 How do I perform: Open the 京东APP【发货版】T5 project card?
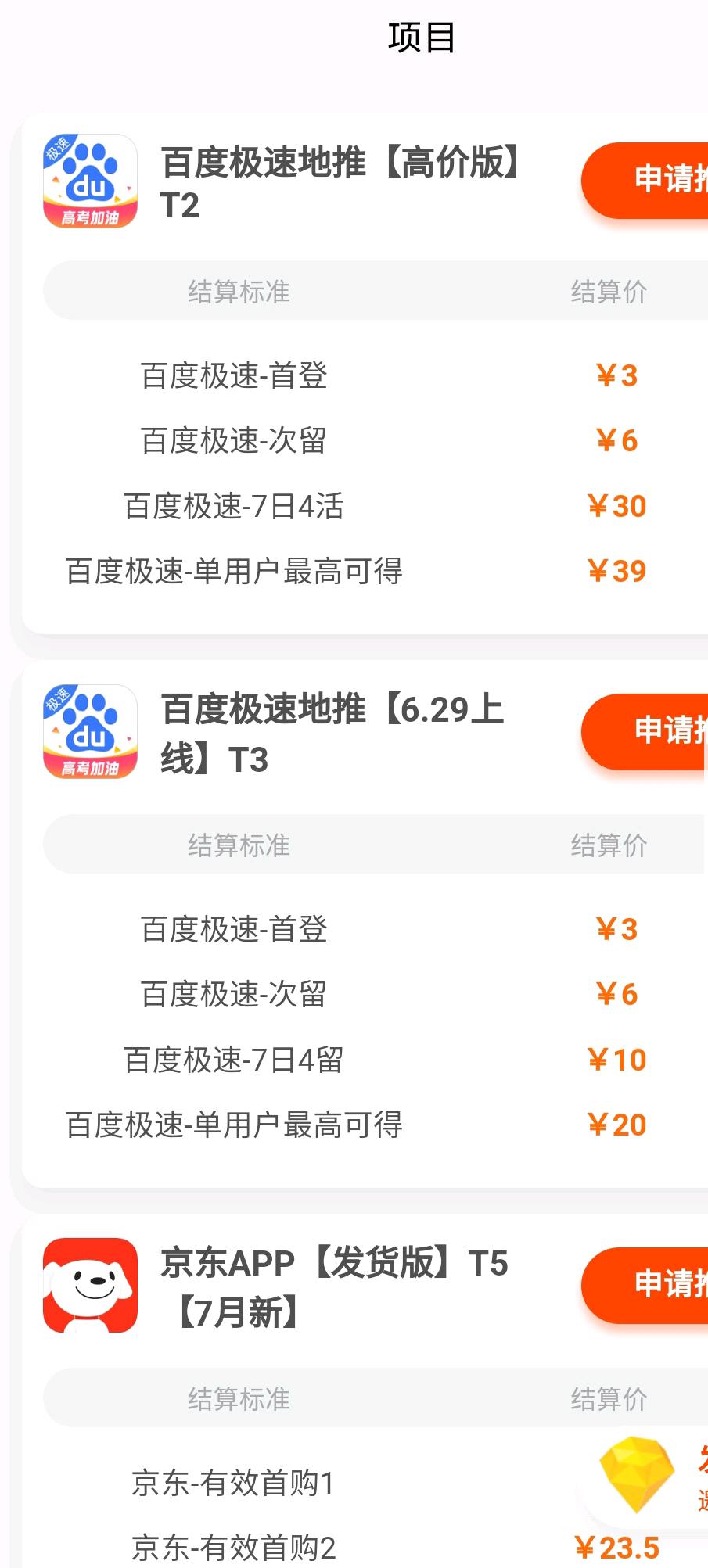coord(365,1392)
